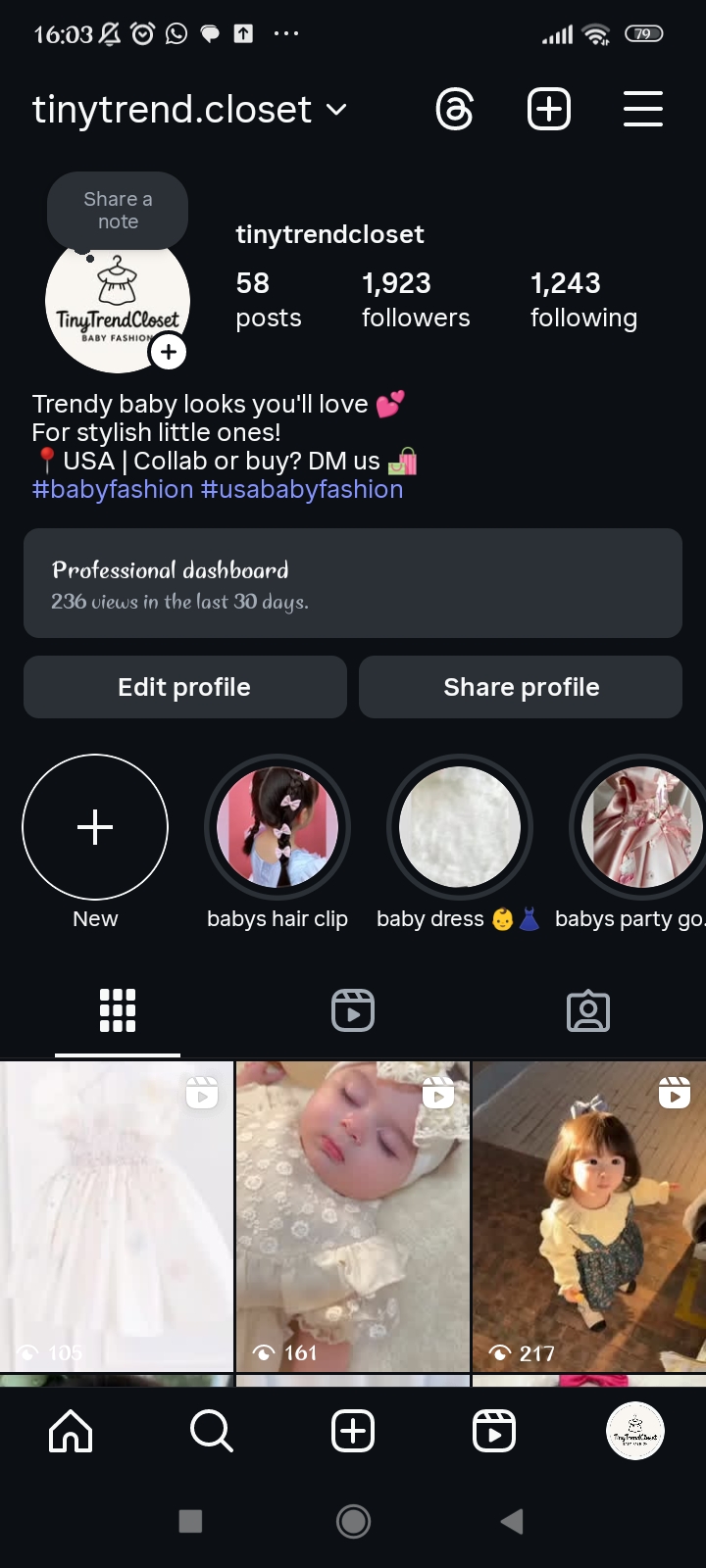Switch to the Reels tab on the profile

[x=353, y=1010]
